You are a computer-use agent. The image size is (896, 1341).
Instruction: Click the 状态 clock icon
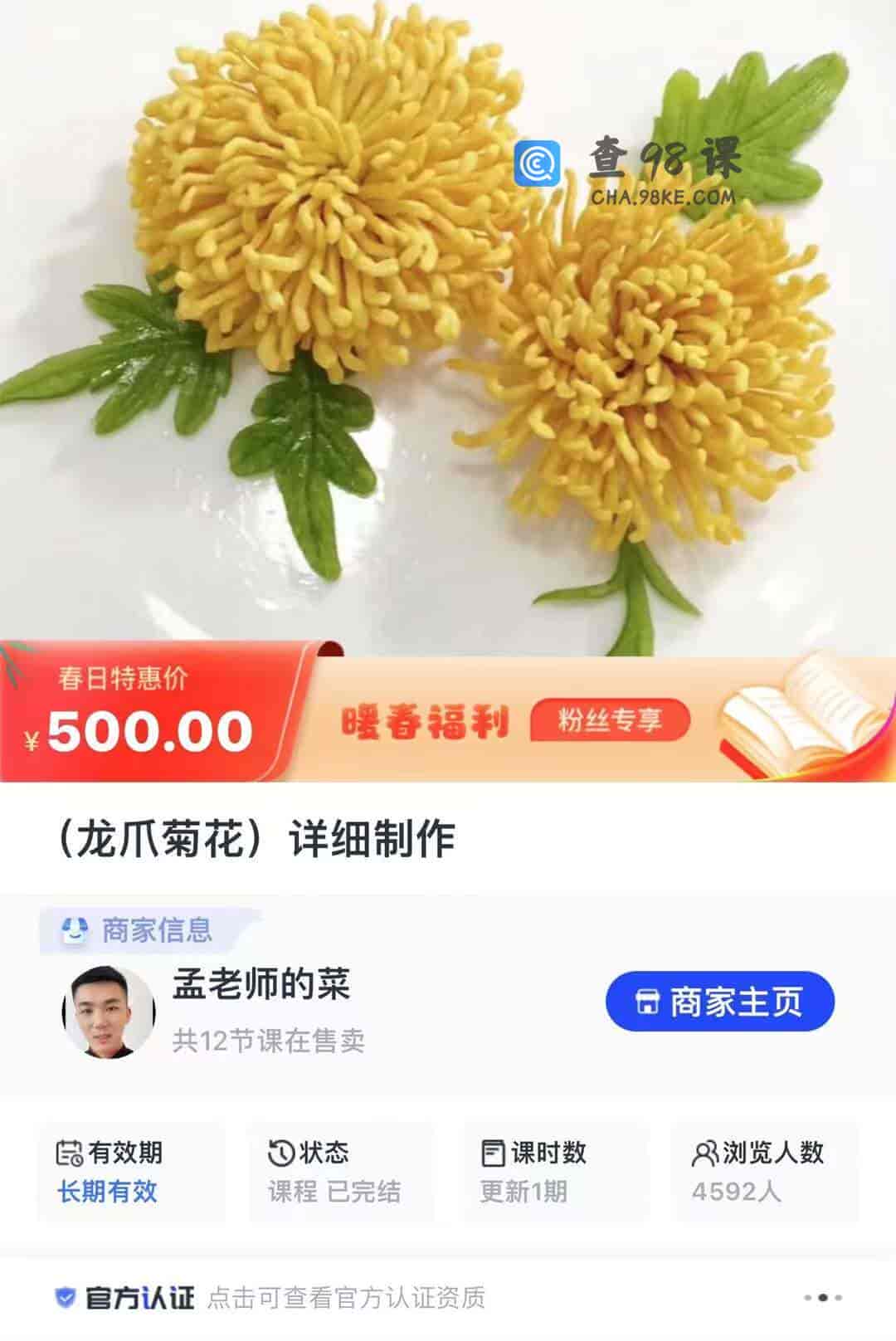pyautogui.click(x=280, y=1152)
